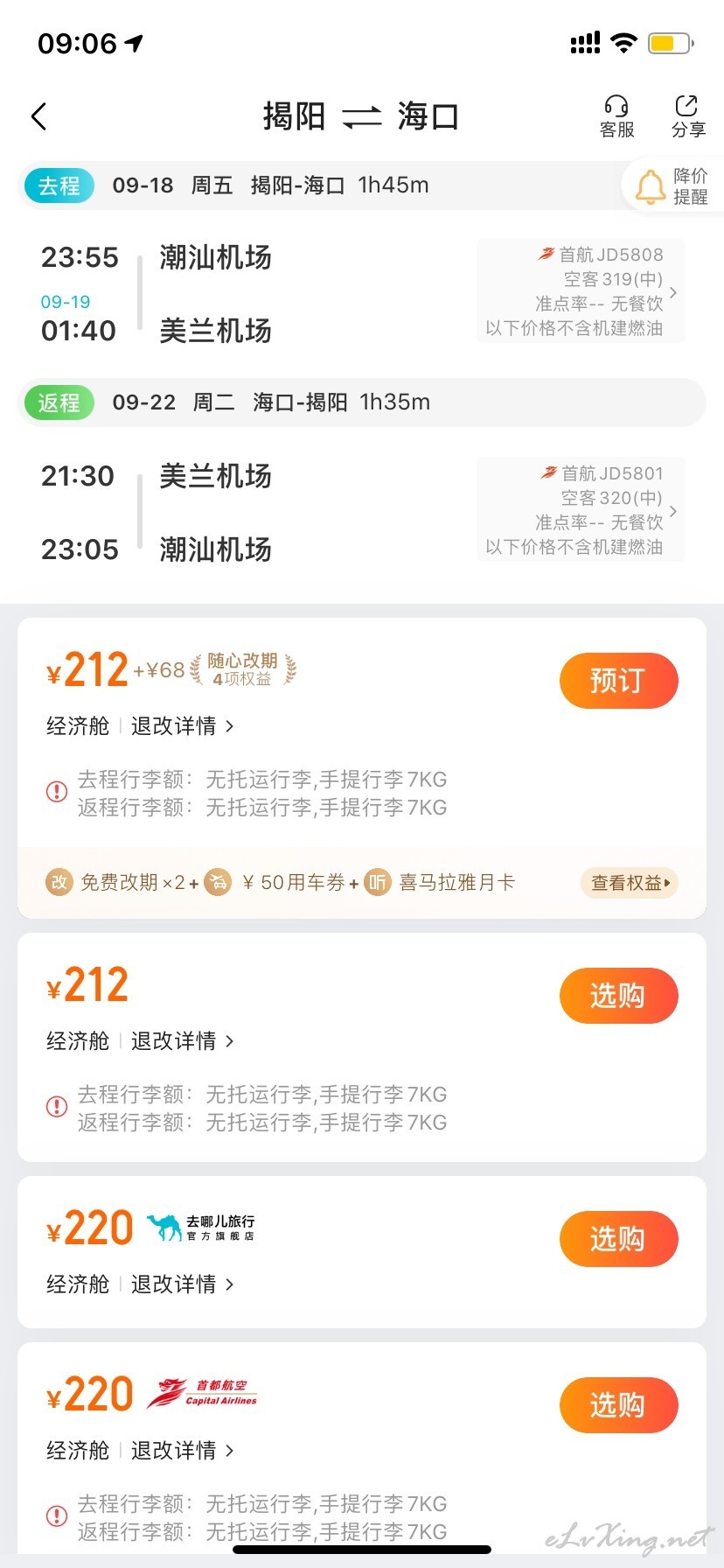Go back using the top-left arrow
Viewport: 724px width, 1568px height.
click(38, 116)
